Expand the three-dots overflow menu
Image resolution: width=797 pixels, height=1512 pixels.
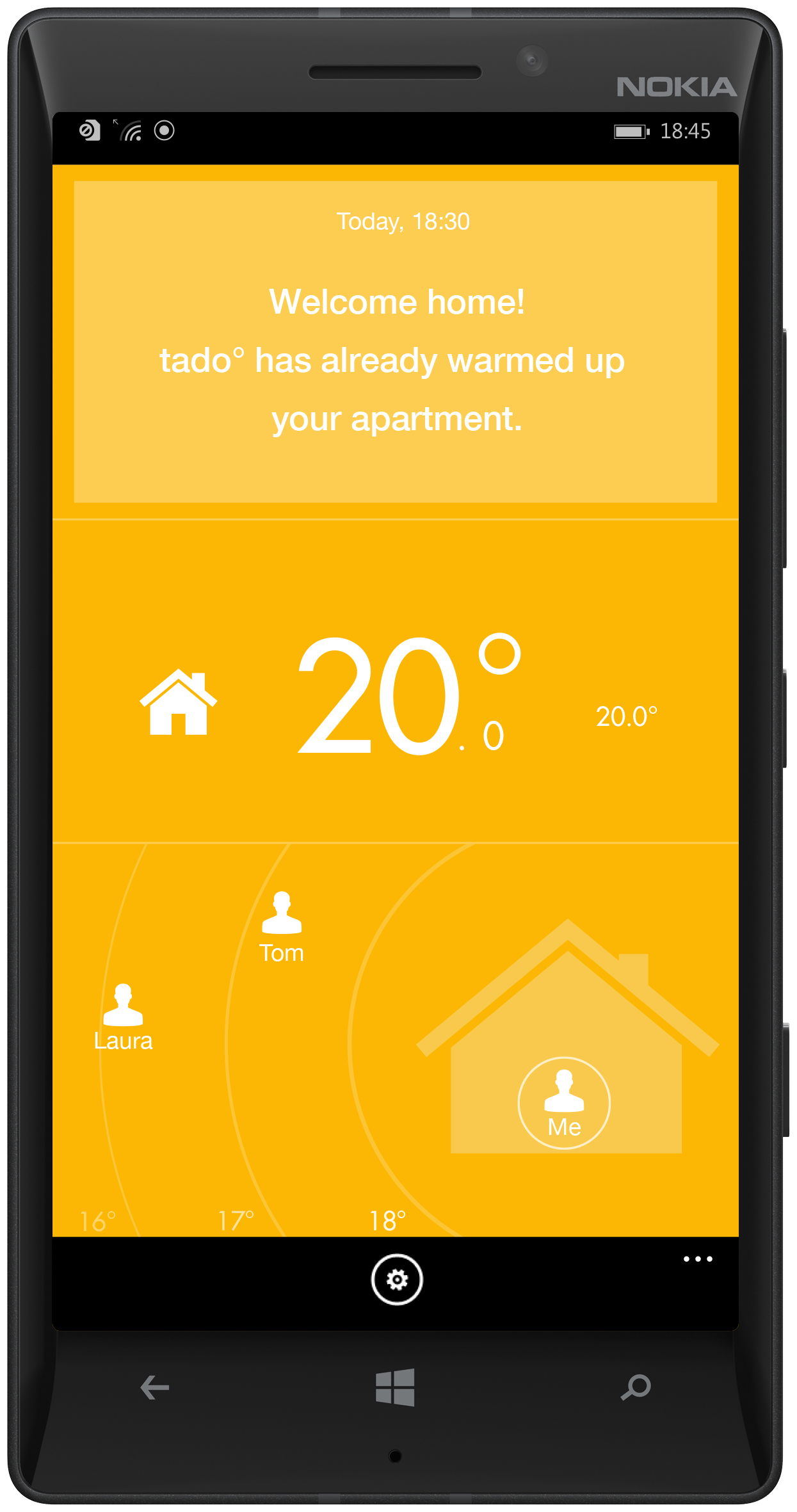(x=698, y=1259)
